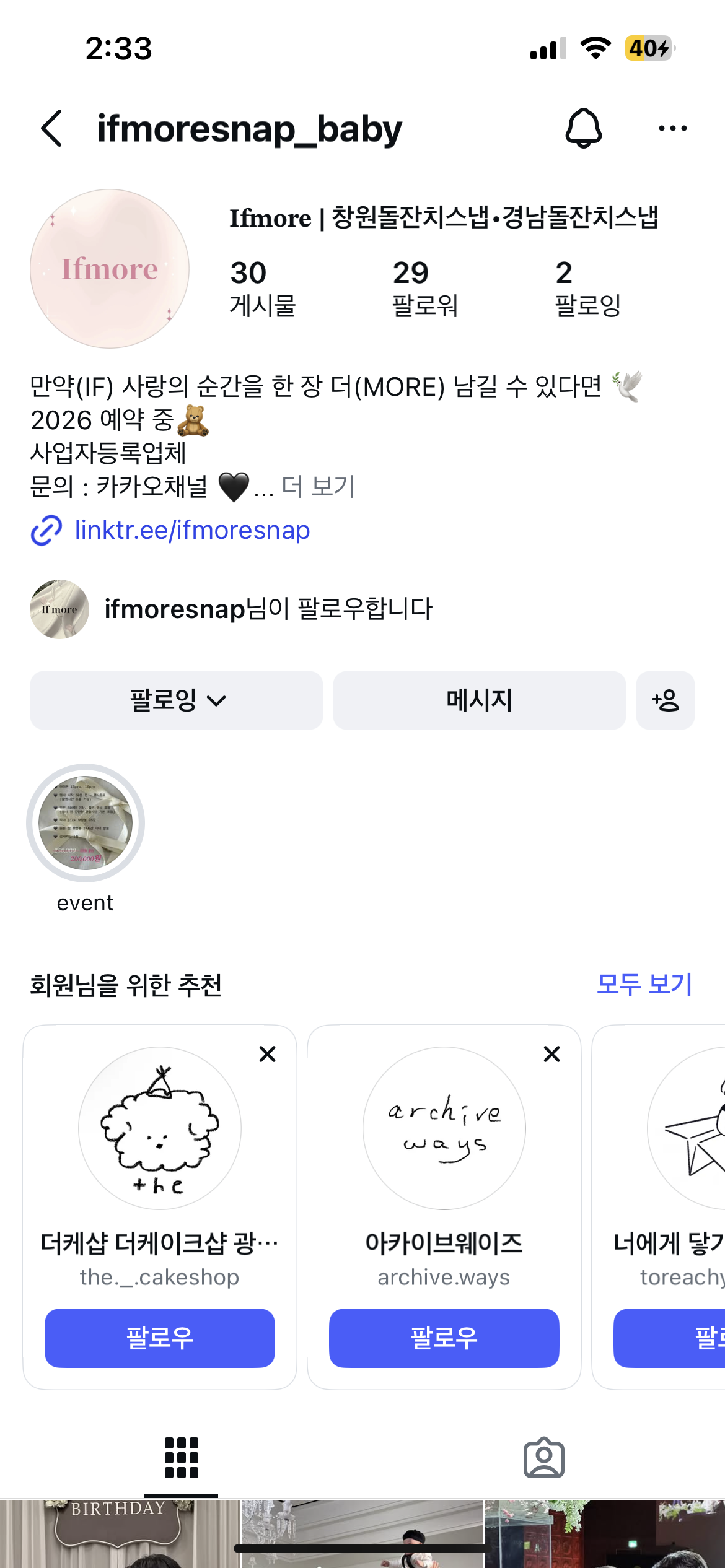The width and height of the screenshot is (725, 1568).
Task: Open the notifications bell for this profile
Action: (x=583, y=128)
